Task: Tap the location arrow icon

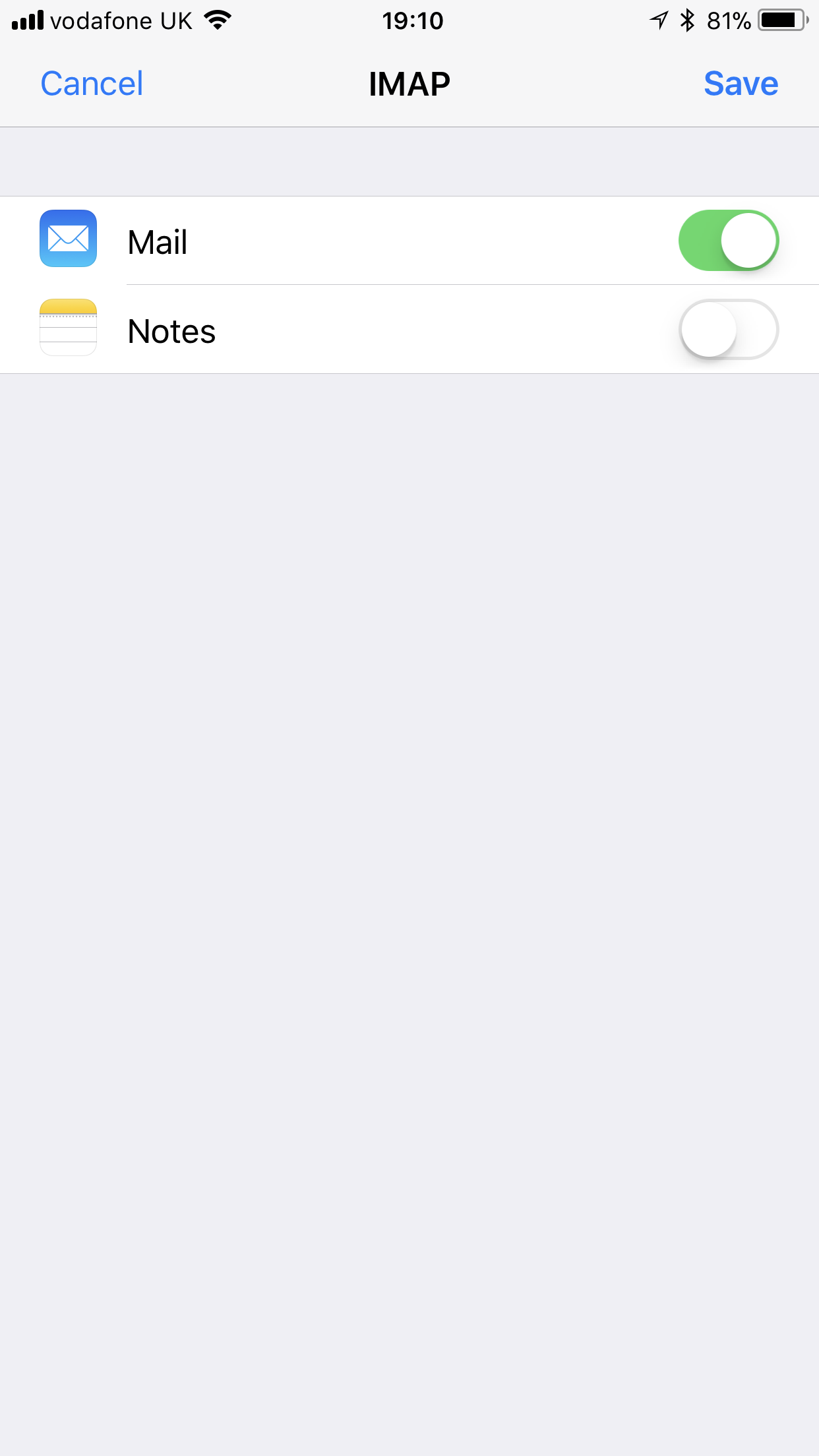Action: point(659,20)
